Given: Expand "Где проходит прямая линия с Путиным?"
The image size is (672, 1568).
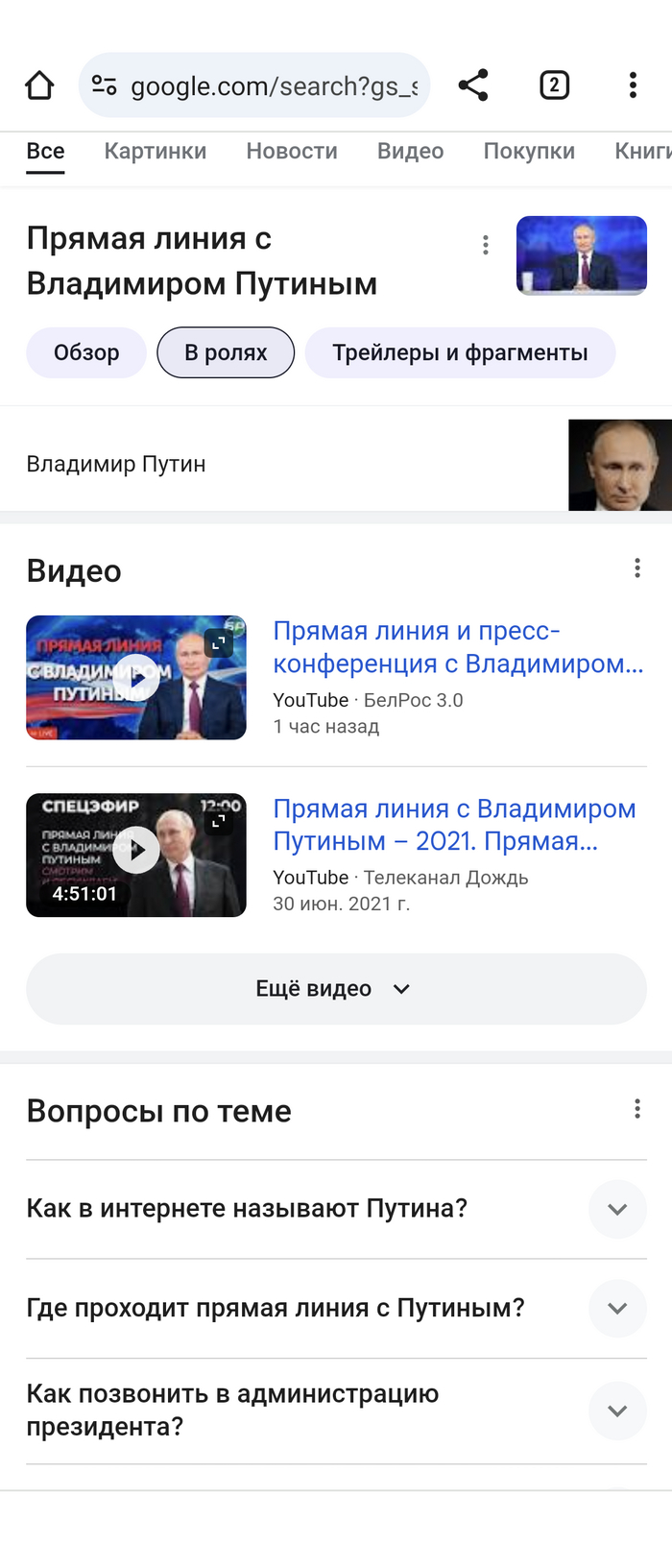Looking at the screenshot, I should tap(617, 1309).
